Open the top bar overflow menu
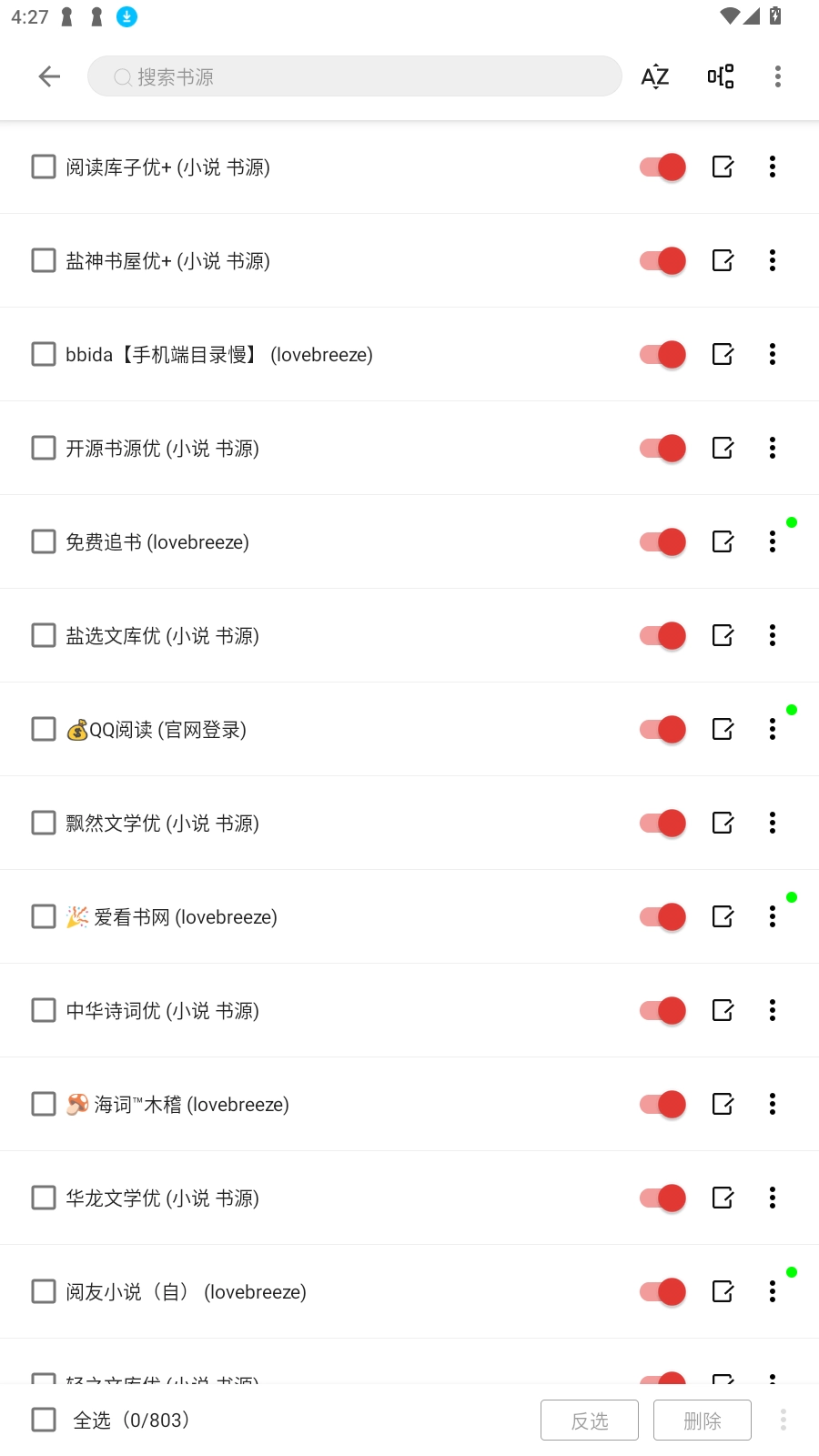This screenshot has width=819, height=1456. pyautogui.click(x=778, y=76)
